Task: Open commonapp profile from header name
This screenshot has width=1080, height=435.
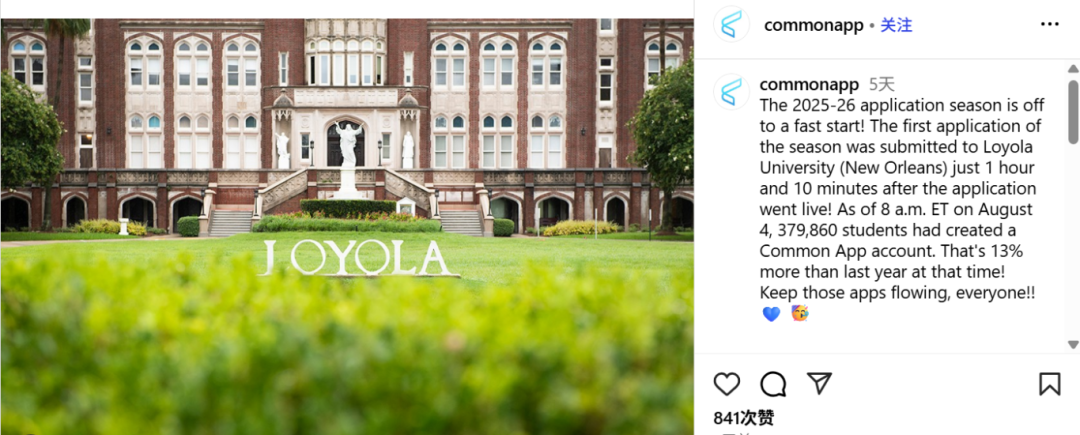Action: [812, 25]
